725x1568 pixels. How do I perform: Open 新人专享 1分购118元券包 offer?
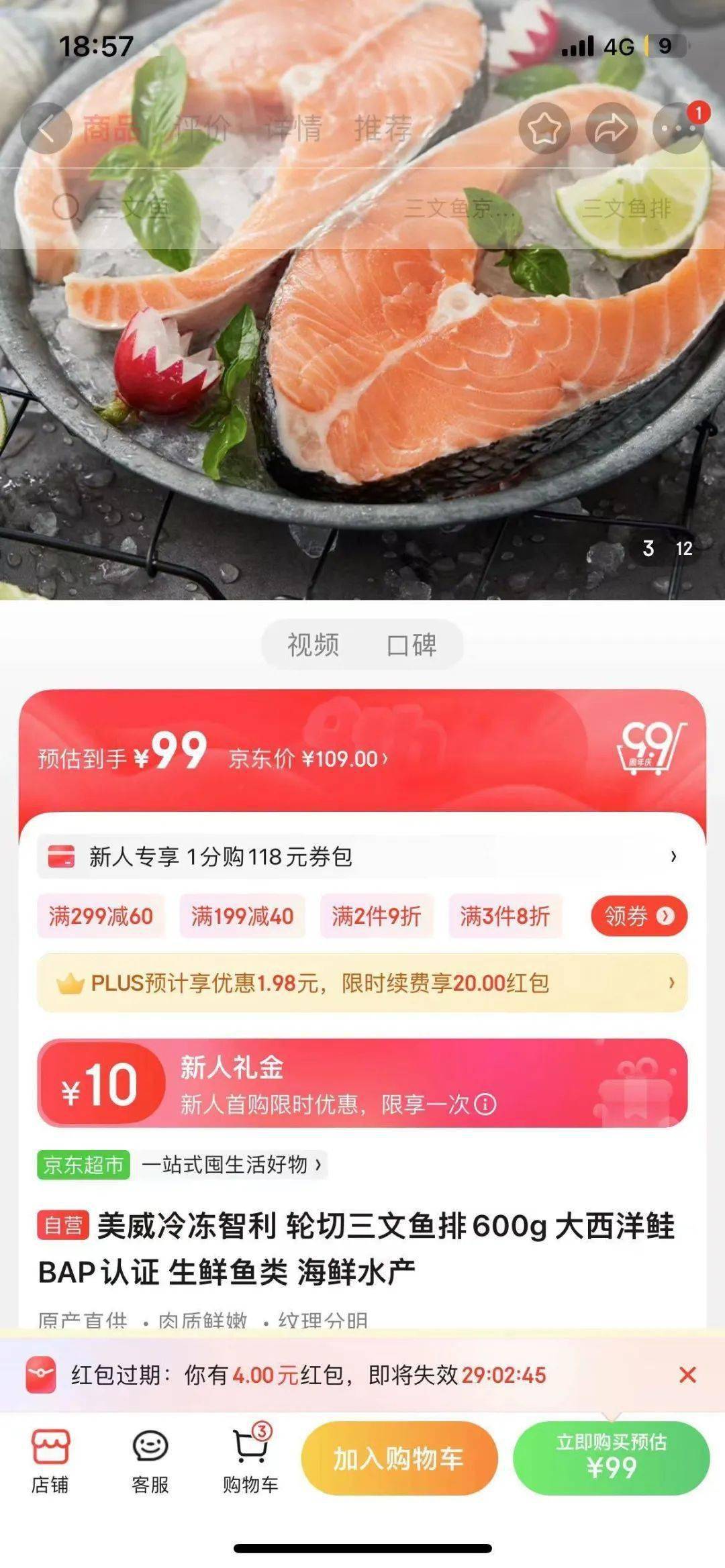tap(362, 857)
